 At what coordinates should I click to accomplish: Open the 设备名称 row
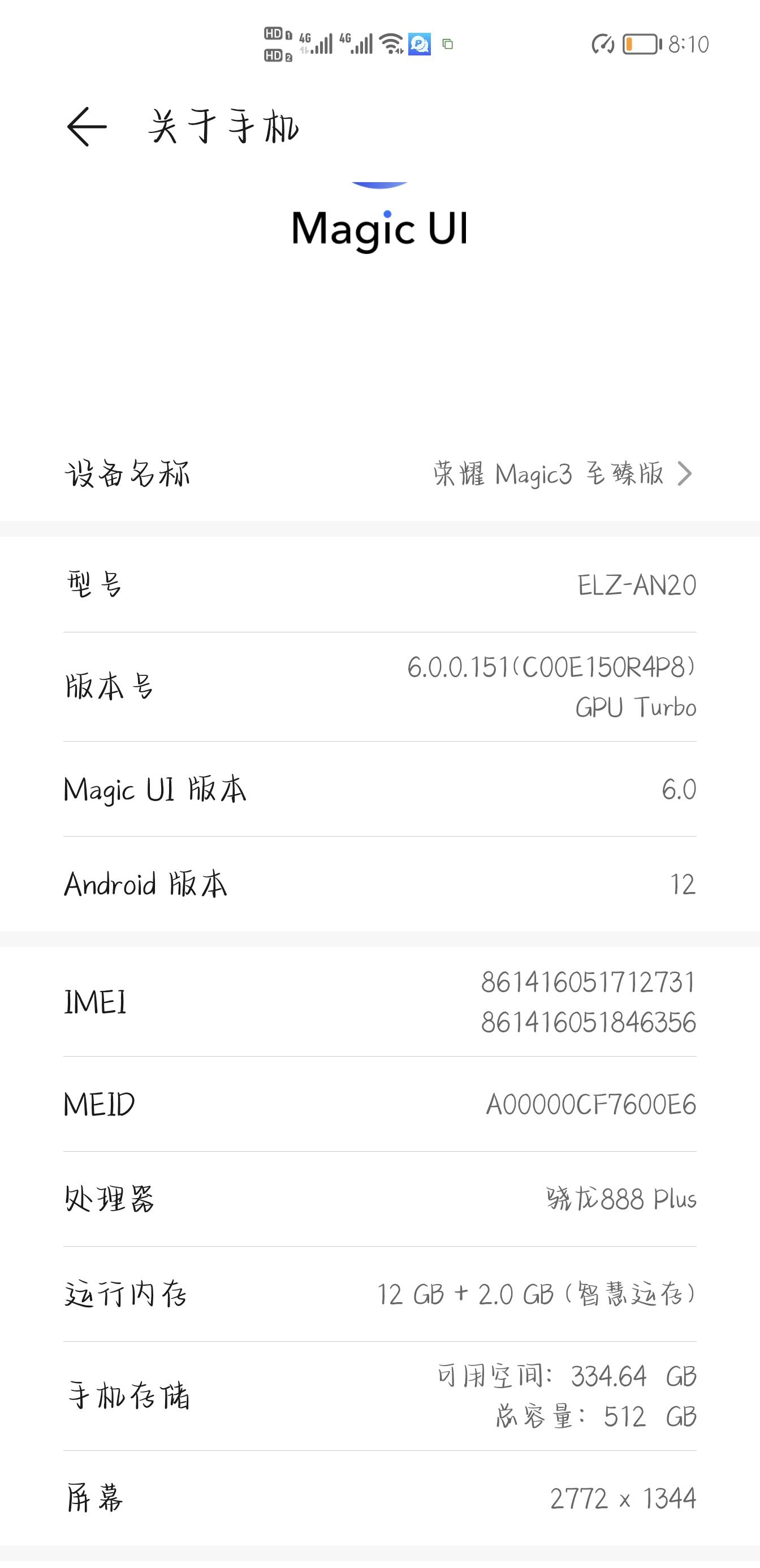tap(379, 473)
